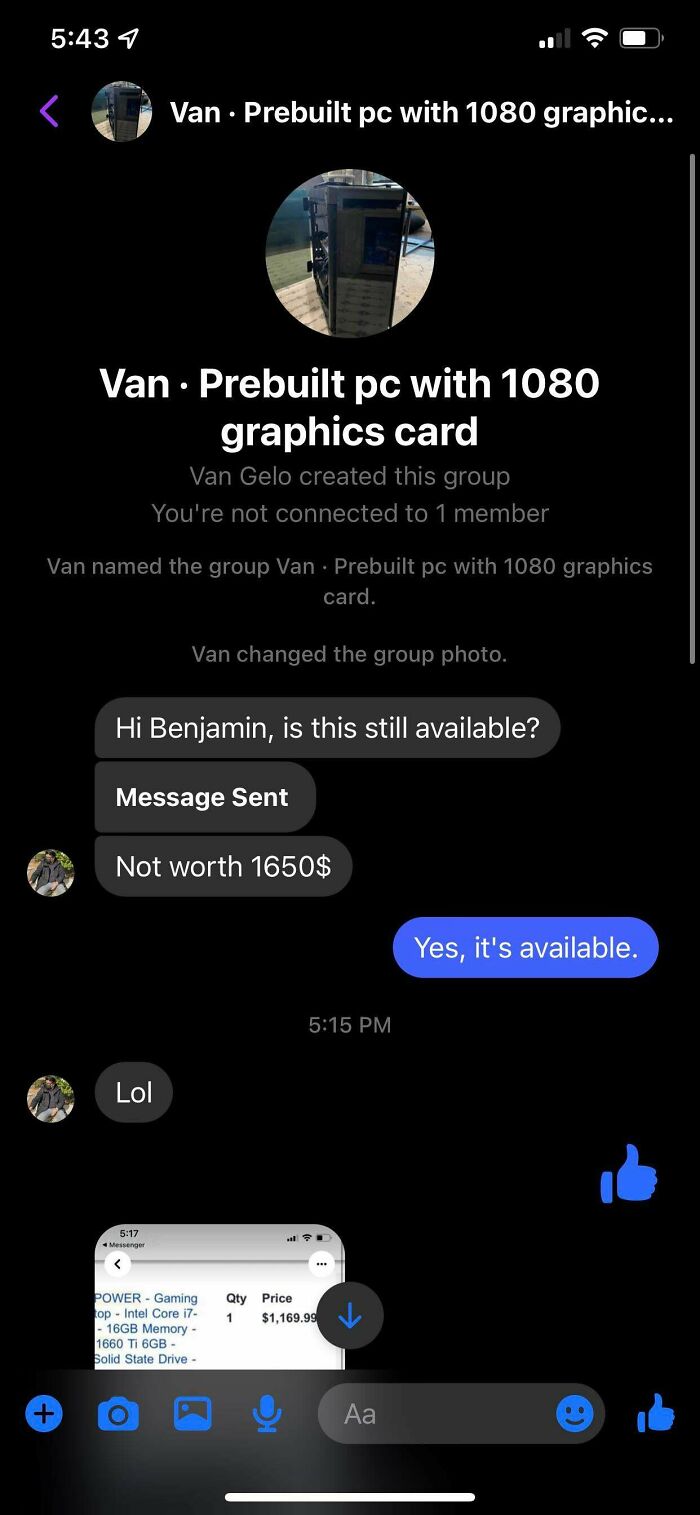Open the group details from the header title
The height and width of the screenshot is (1515, 700).
pos(420,112)
